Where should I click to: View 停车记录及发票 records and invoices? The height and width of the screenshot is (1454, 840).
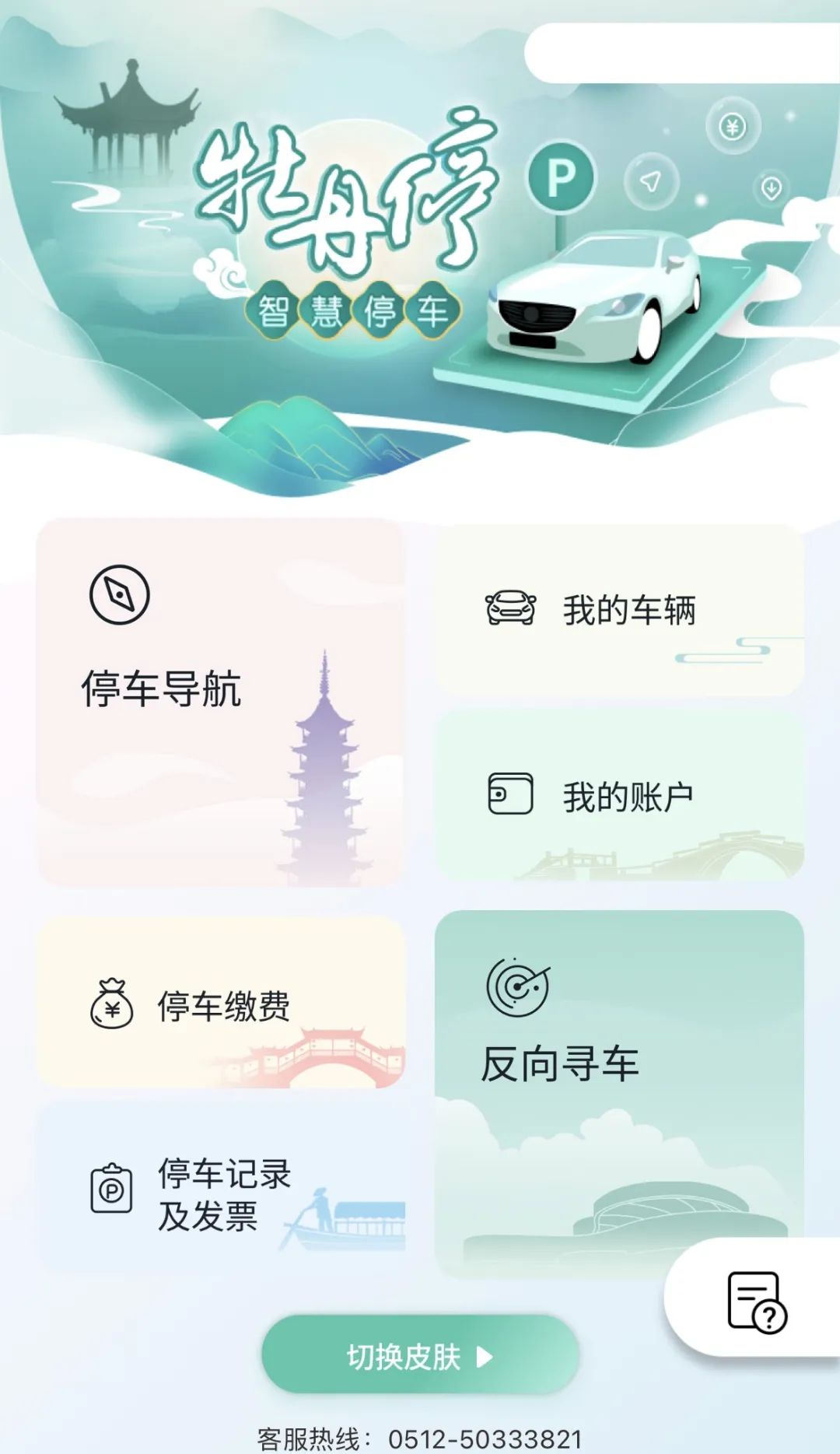pos(221,1191)
